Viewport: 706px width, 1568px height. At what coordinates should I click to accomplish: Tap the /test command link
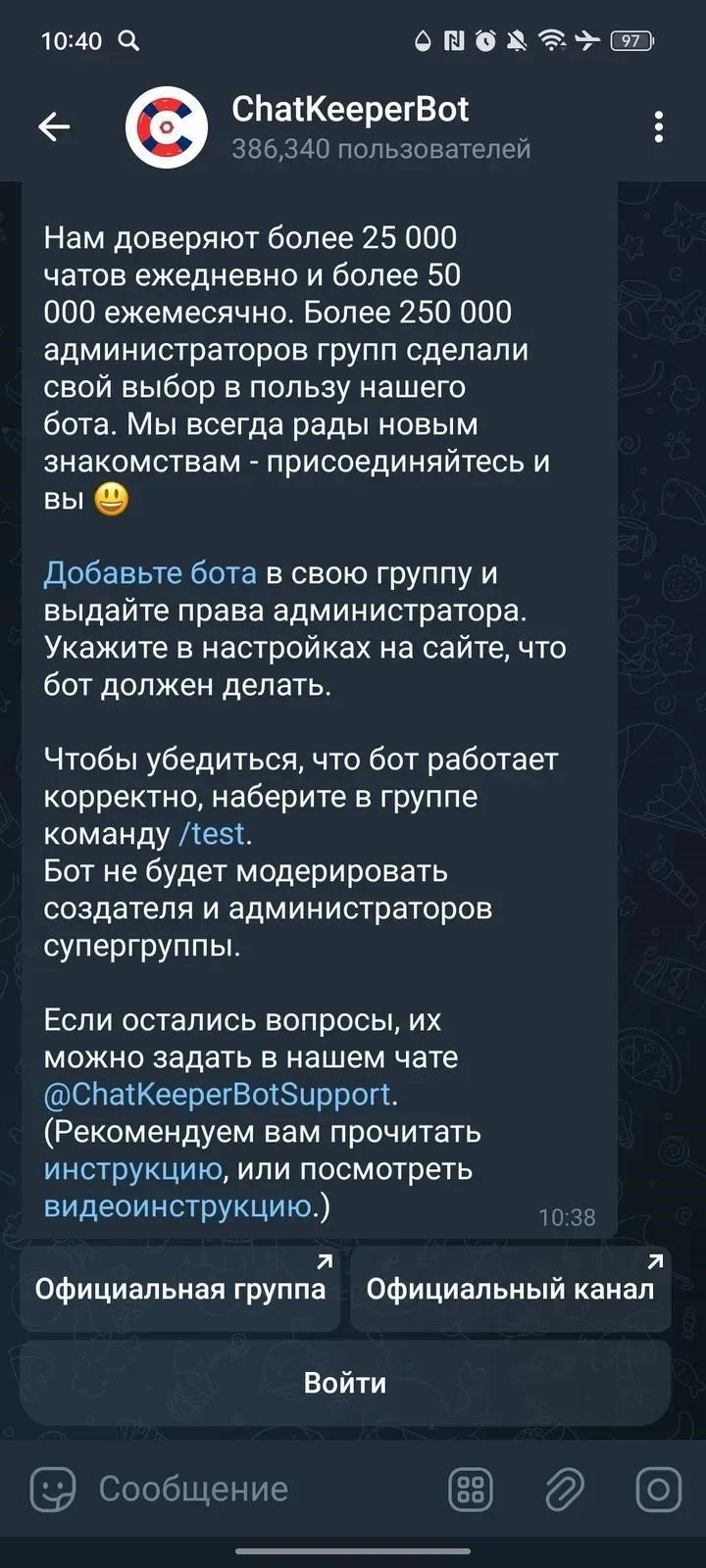(x=212, y=834)
